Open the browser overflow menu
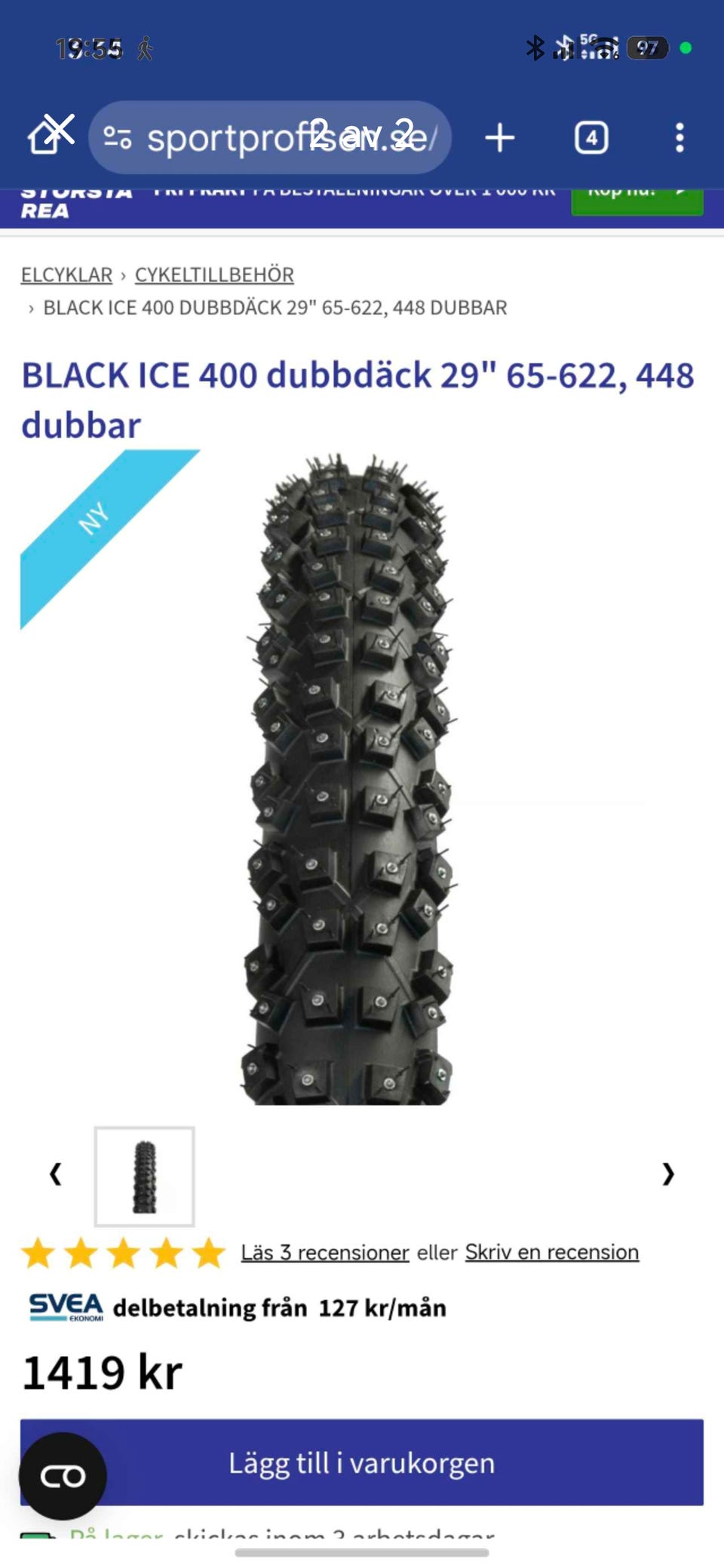Screen dimensions: 724x1568 coord(680,138)
